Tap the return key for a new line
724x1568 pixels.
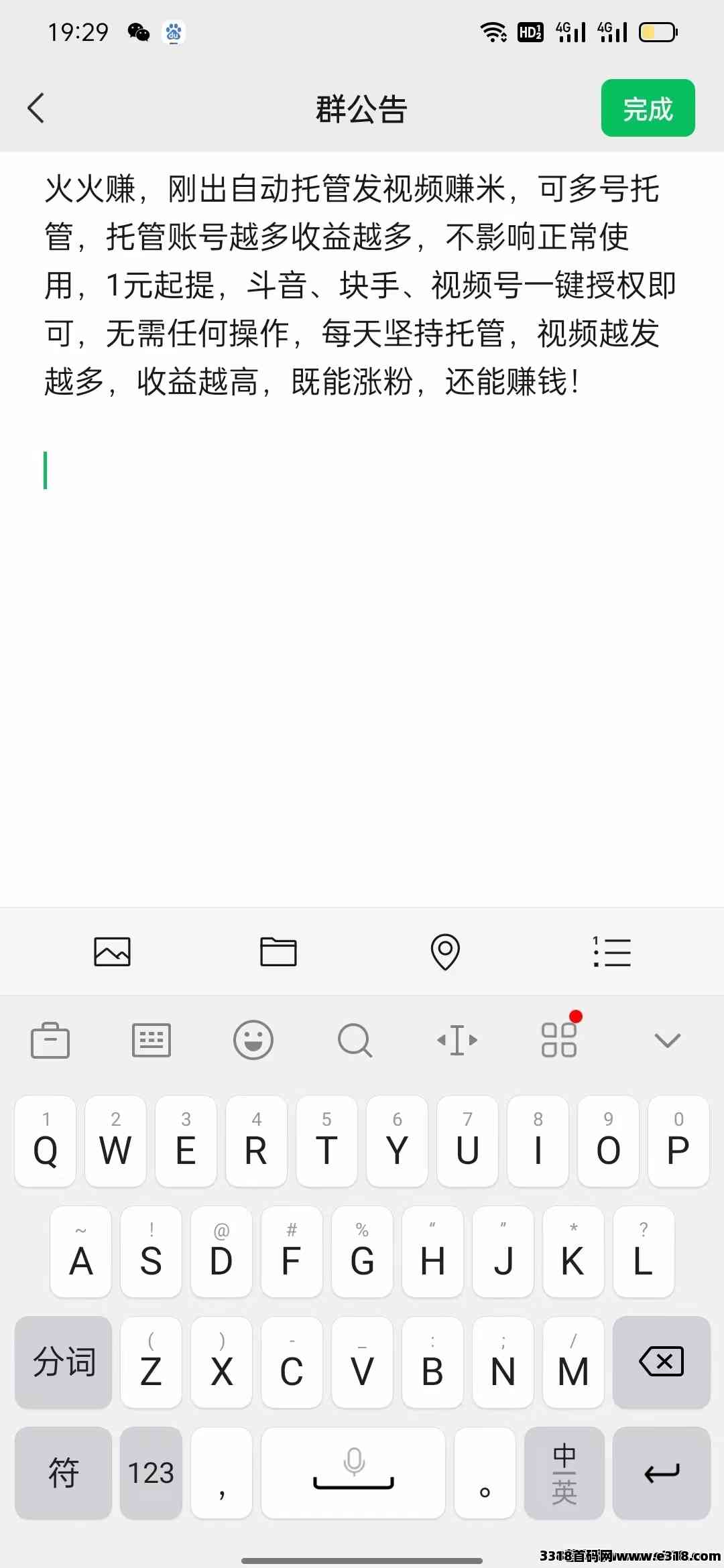[x=662, y=1473]
